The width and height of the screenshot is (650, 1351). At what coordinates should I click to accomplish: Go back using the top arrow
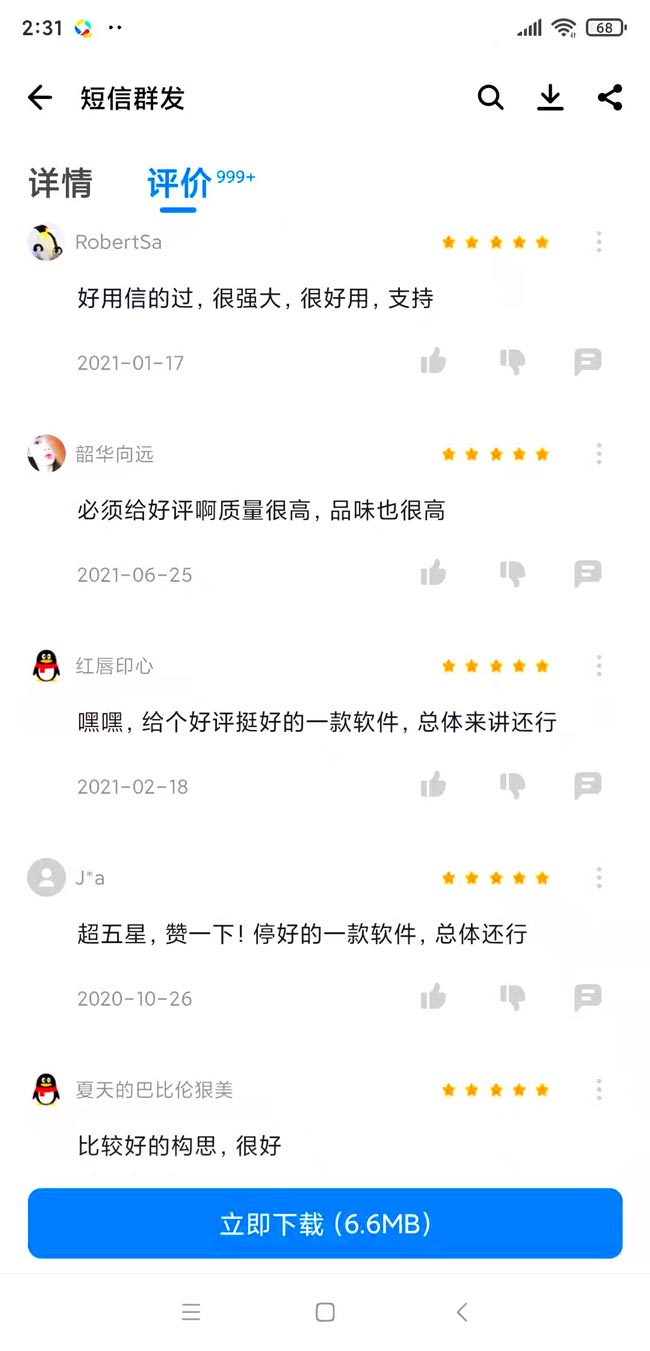40,97
